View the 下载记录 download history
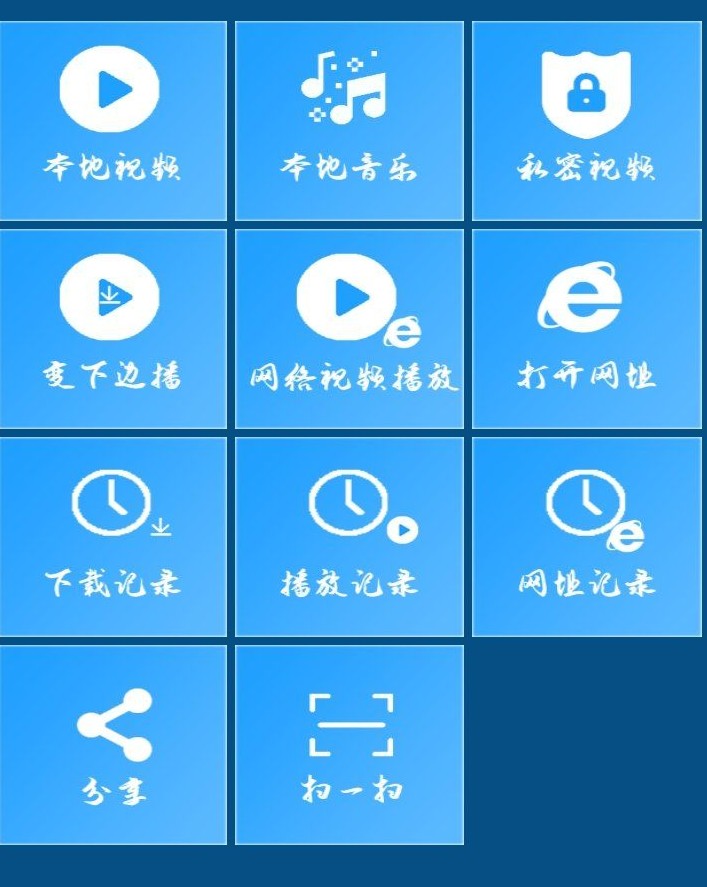Screen dimensions: 707x887 (x=112, y=536)
